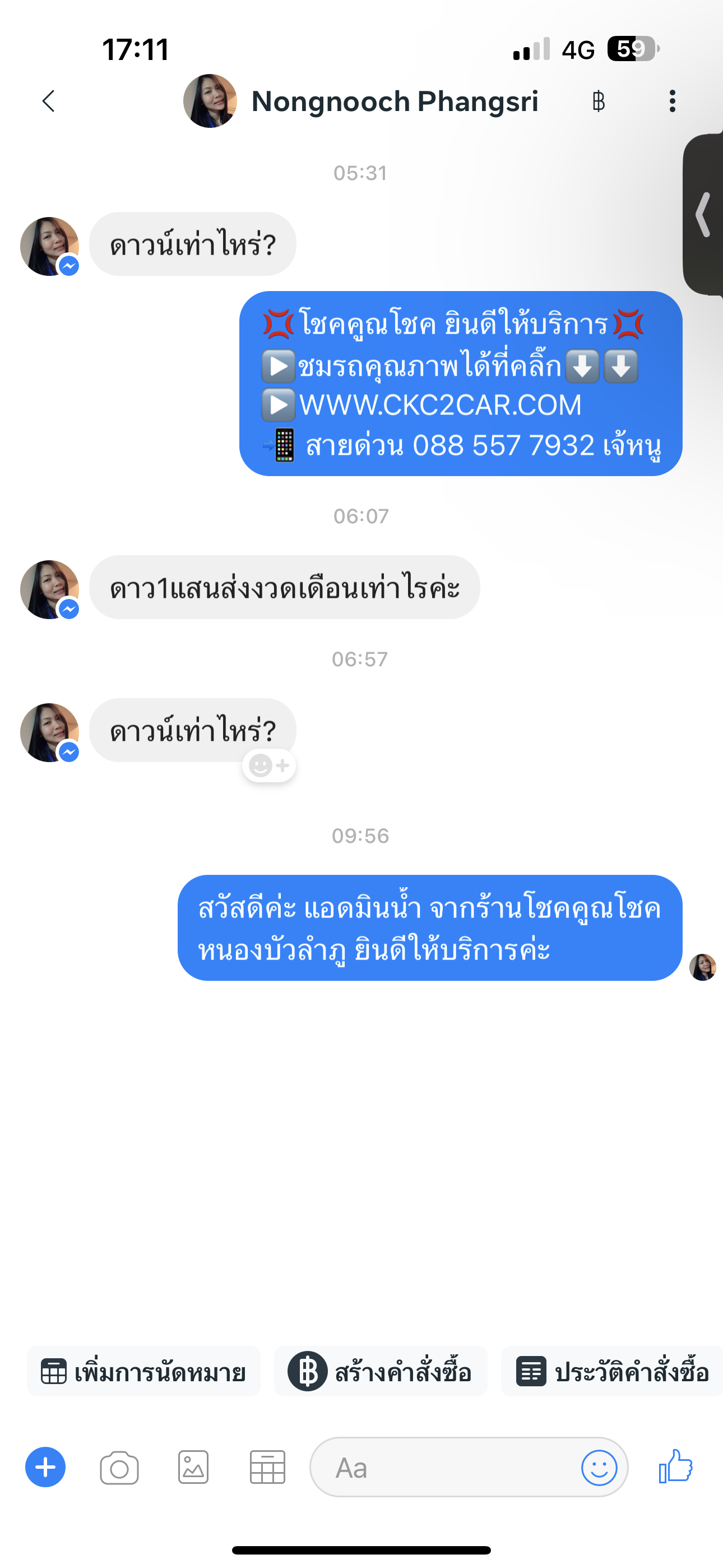Screen dimensions: 723x1568
Task: Open the calendar appointment icon in the toolbar
Action: tap(268, 1468)
